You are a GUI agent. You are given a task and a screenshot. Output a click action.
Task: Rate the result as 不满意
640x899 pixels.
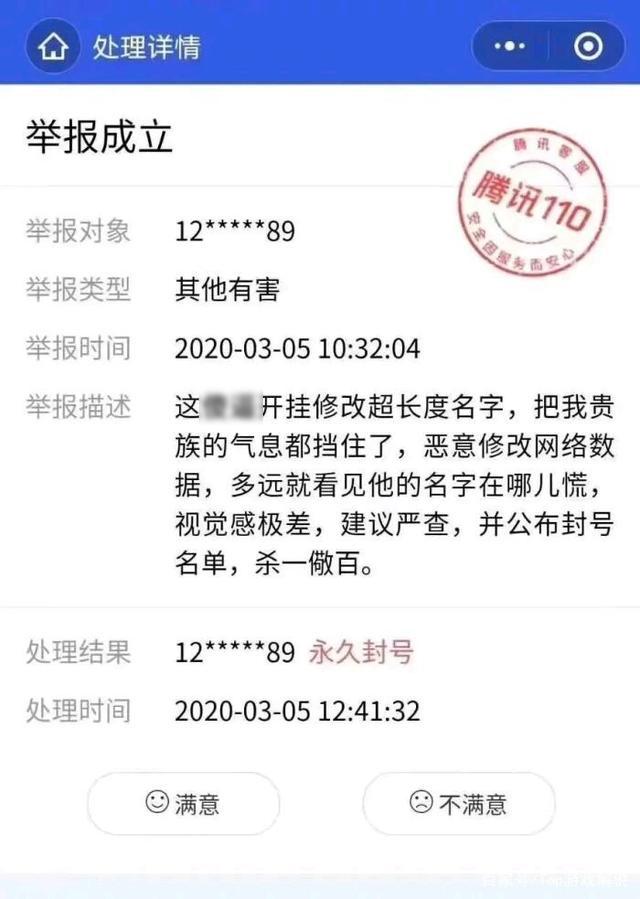pos(458,803)
